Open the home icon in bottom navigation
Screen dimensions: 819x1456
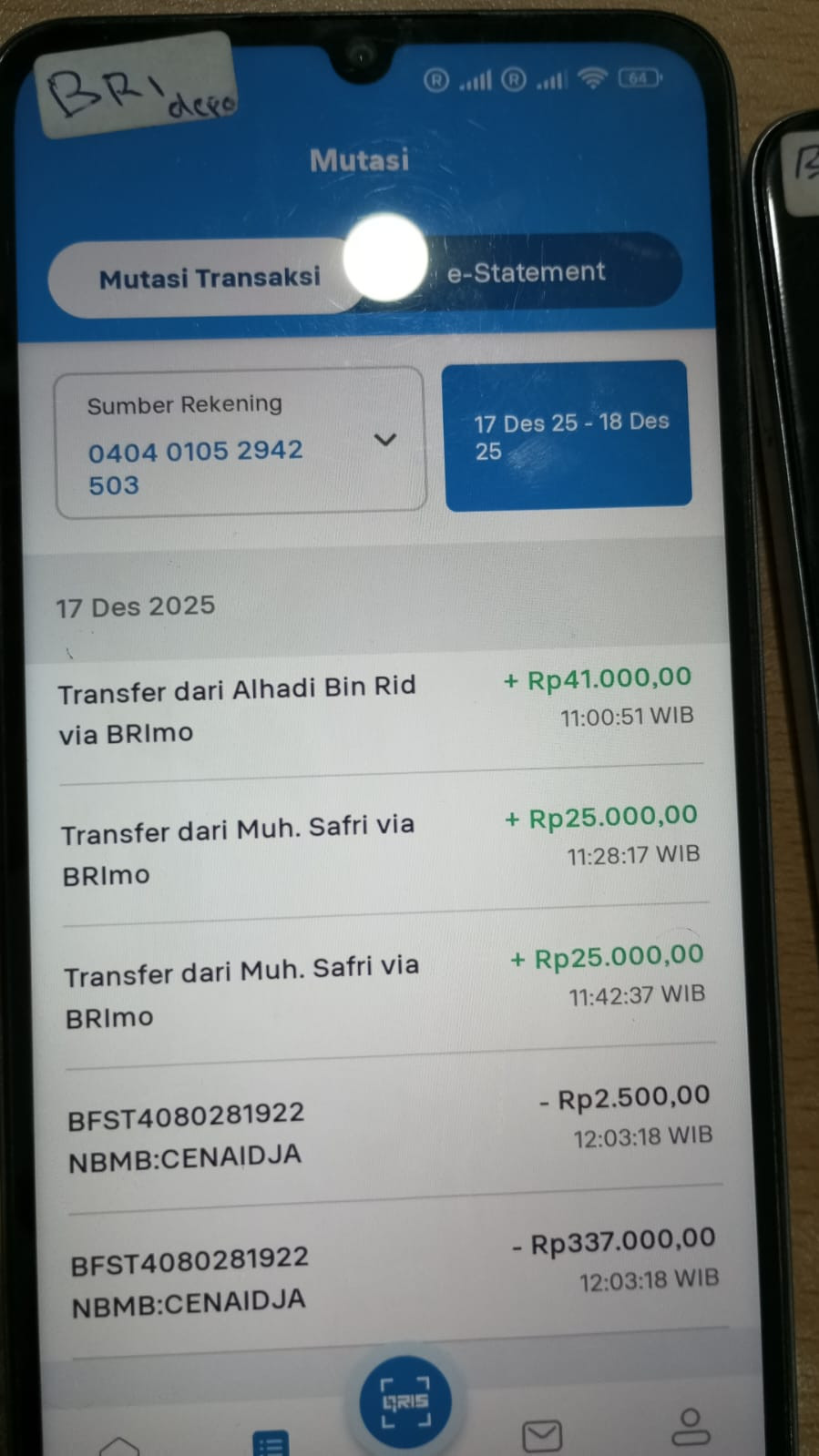[x=118, y=1446]
